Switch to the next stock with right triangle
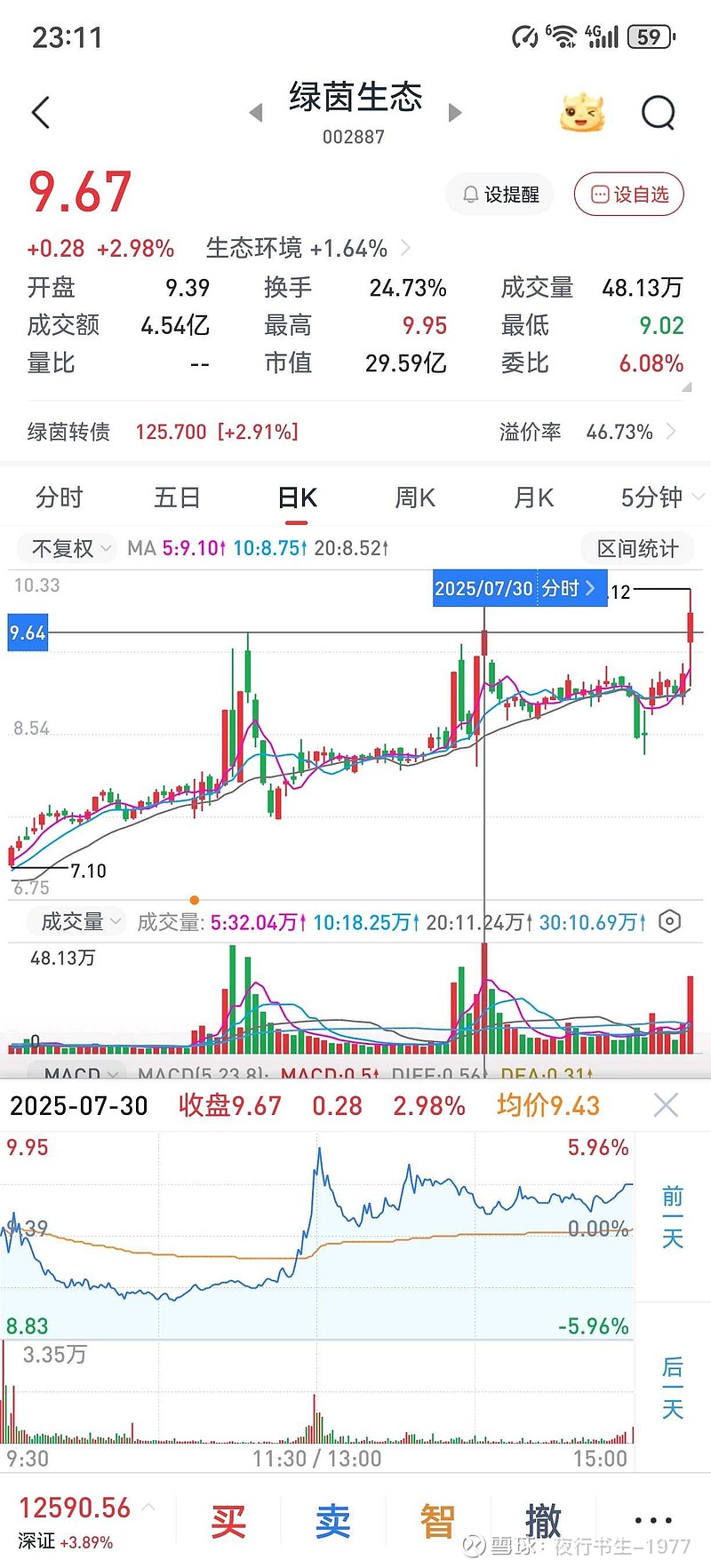The height and width of the screenshot is (1568, 711). pos(455,113)
